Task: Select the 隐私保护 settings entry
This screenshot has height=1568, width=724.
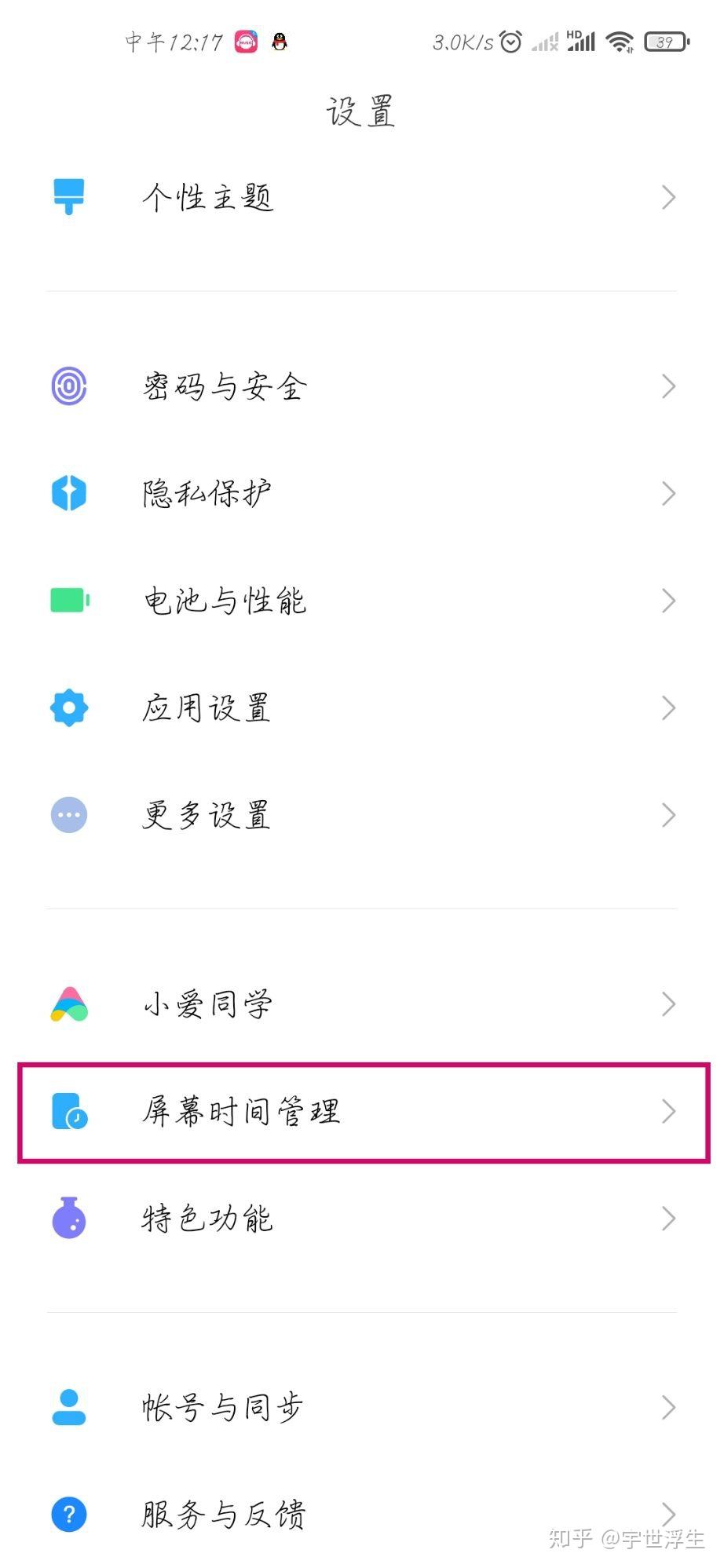Action: [x=314, y=493]
